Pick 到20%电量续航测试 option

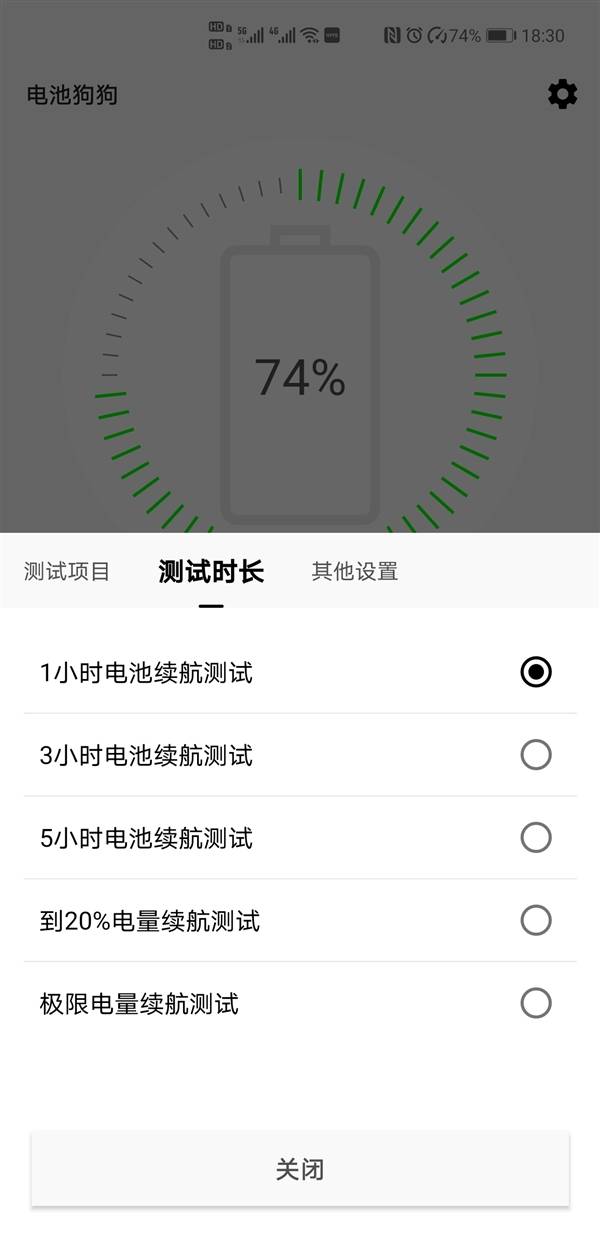point(536,920)
